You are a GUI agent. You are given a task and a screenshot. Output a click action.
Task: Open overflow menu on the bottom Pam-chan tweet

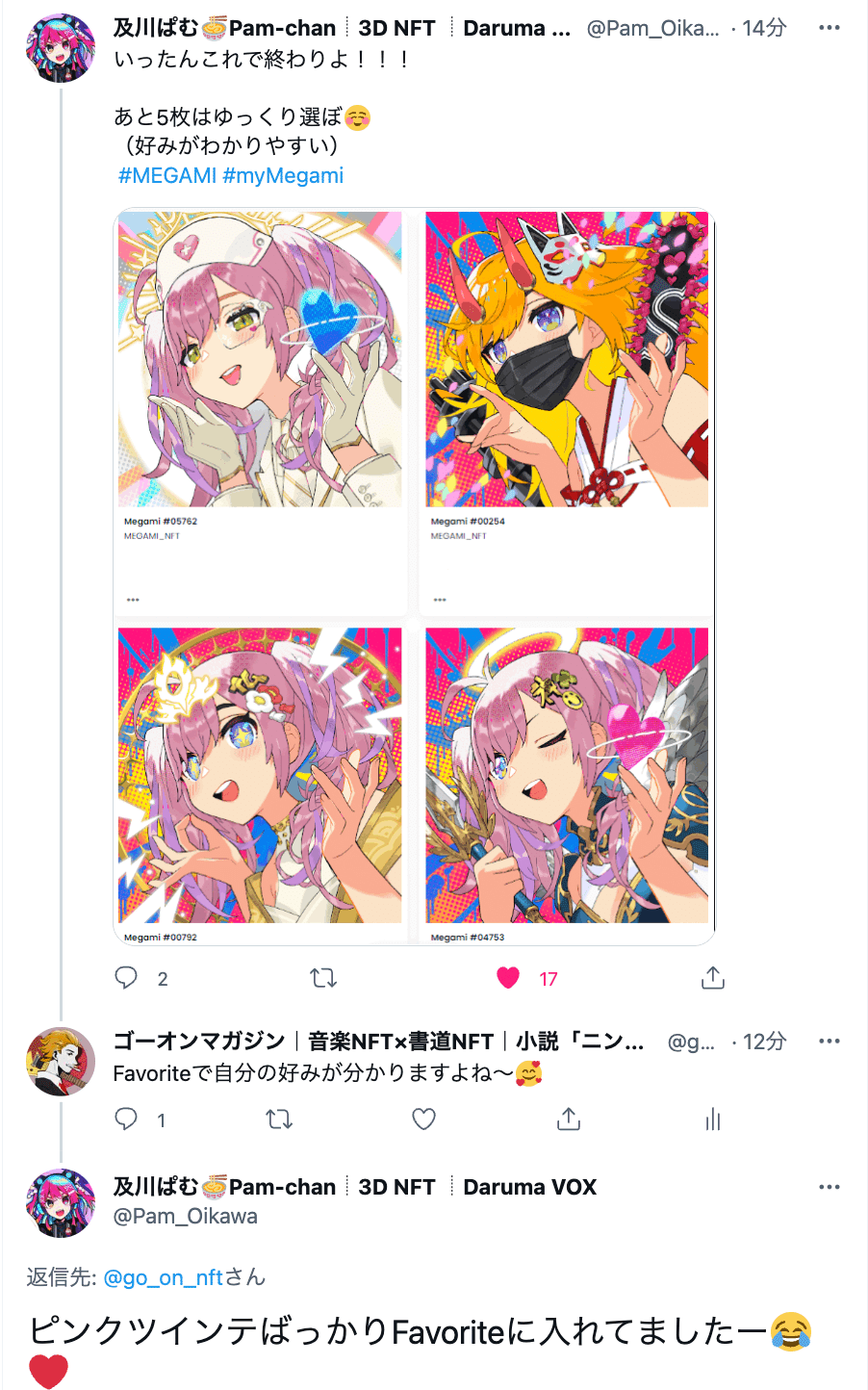[x=829, y=1187]
